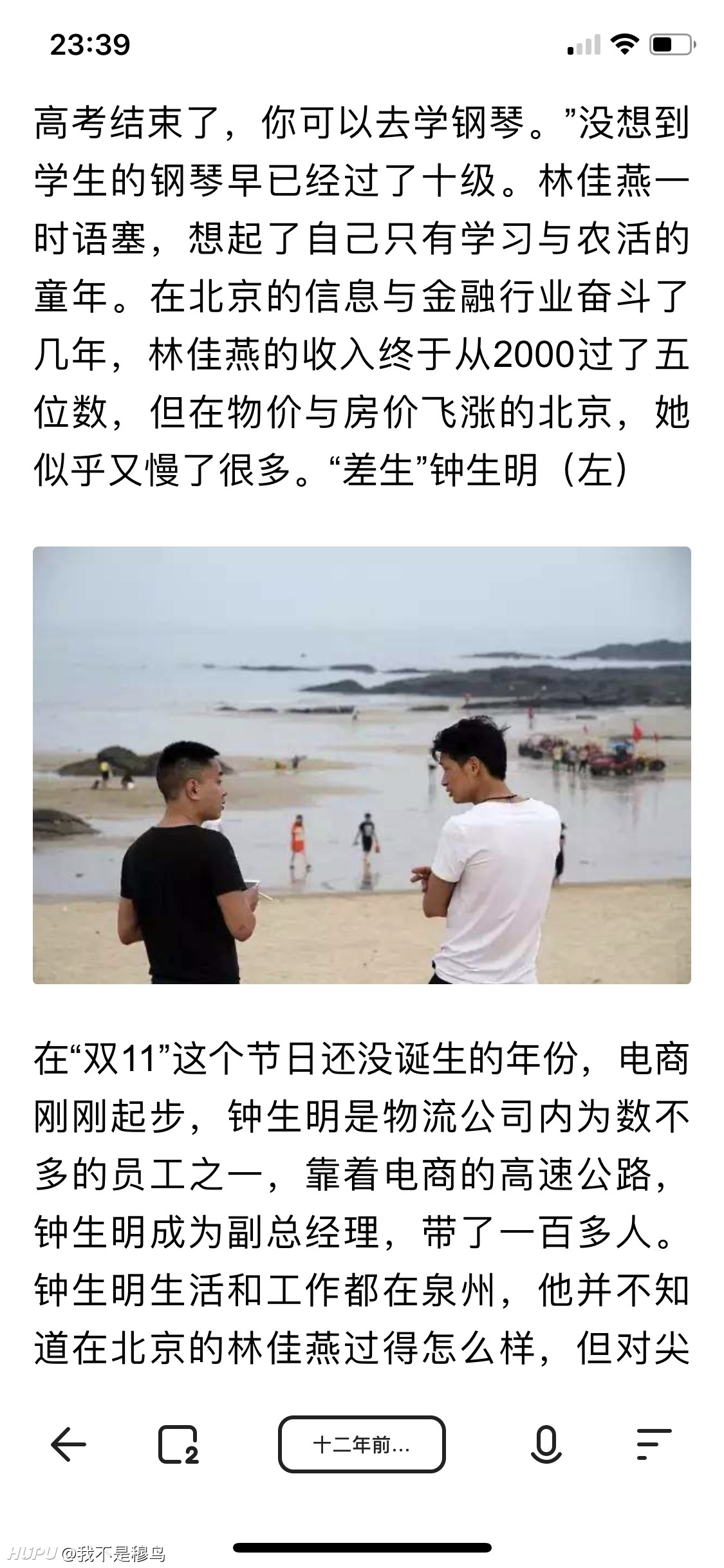The height and width of the screenshot is (1568, 724).
Task: Tap the address pill labeled 十二年前…
Action: coord(362,1445)
